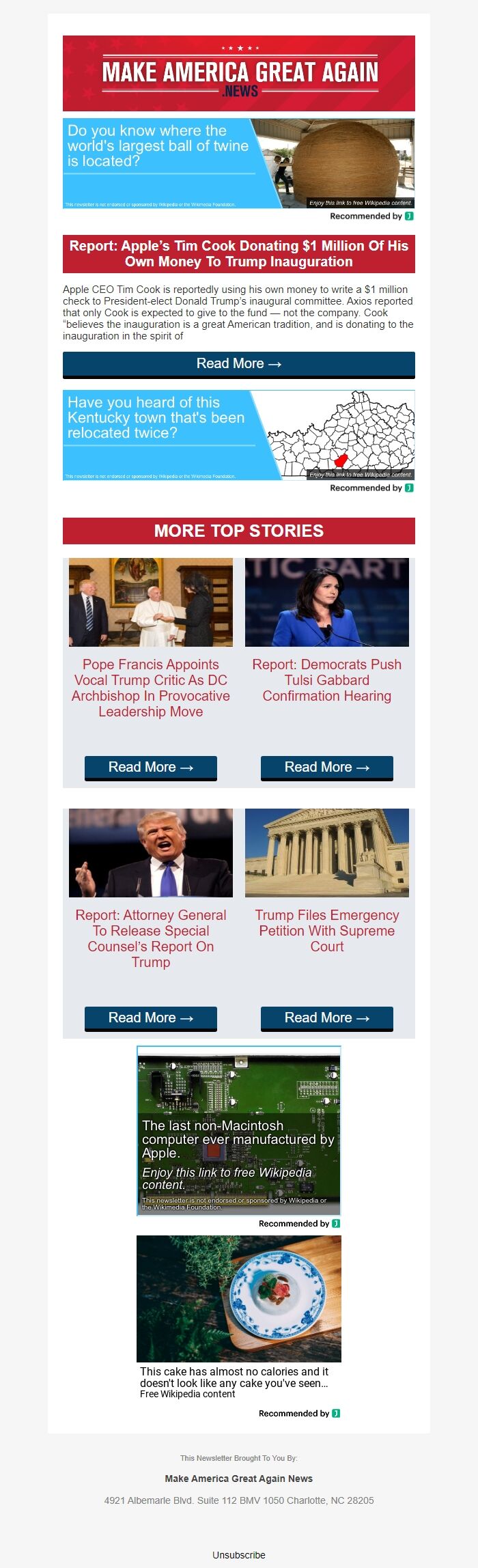Open the almost no calories cake ad
The width and height of the screenshot is (478, 1568).
tap(238, 1308)
